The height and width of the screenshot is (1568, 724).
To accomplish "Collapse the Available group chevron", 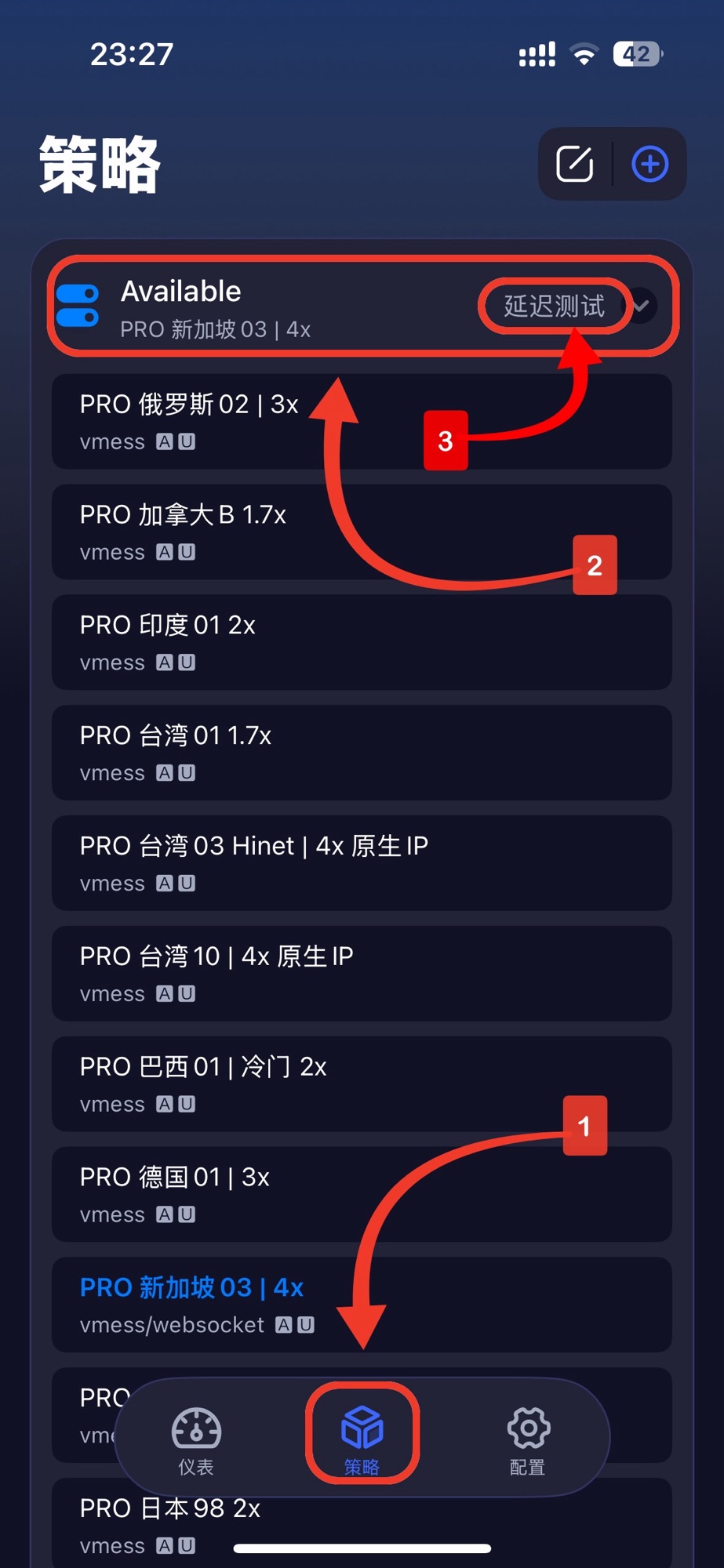I will [x=642, y=307].
